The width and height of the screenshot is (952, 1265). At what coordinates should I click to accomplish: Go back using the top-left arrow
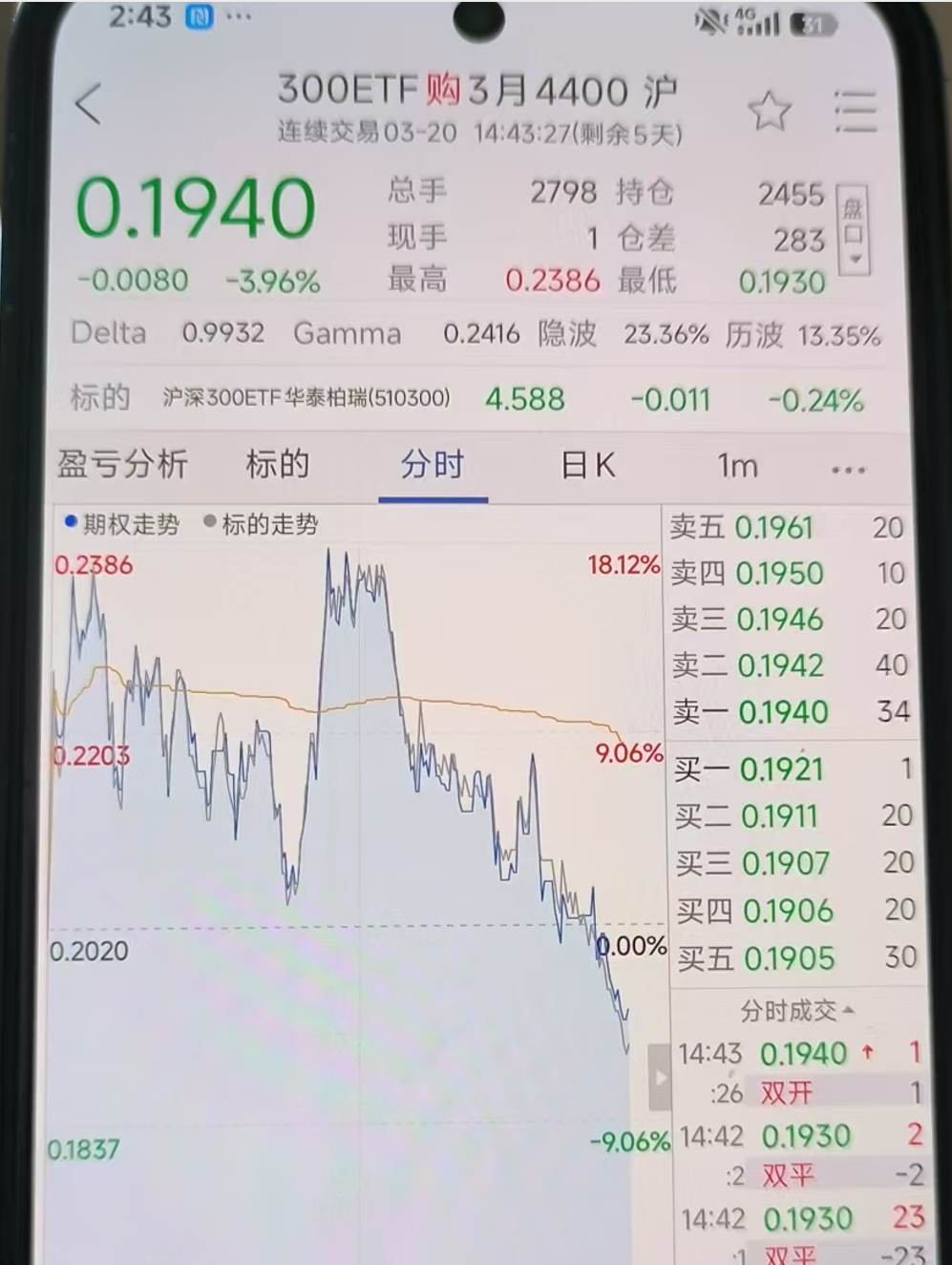(88, 103)
